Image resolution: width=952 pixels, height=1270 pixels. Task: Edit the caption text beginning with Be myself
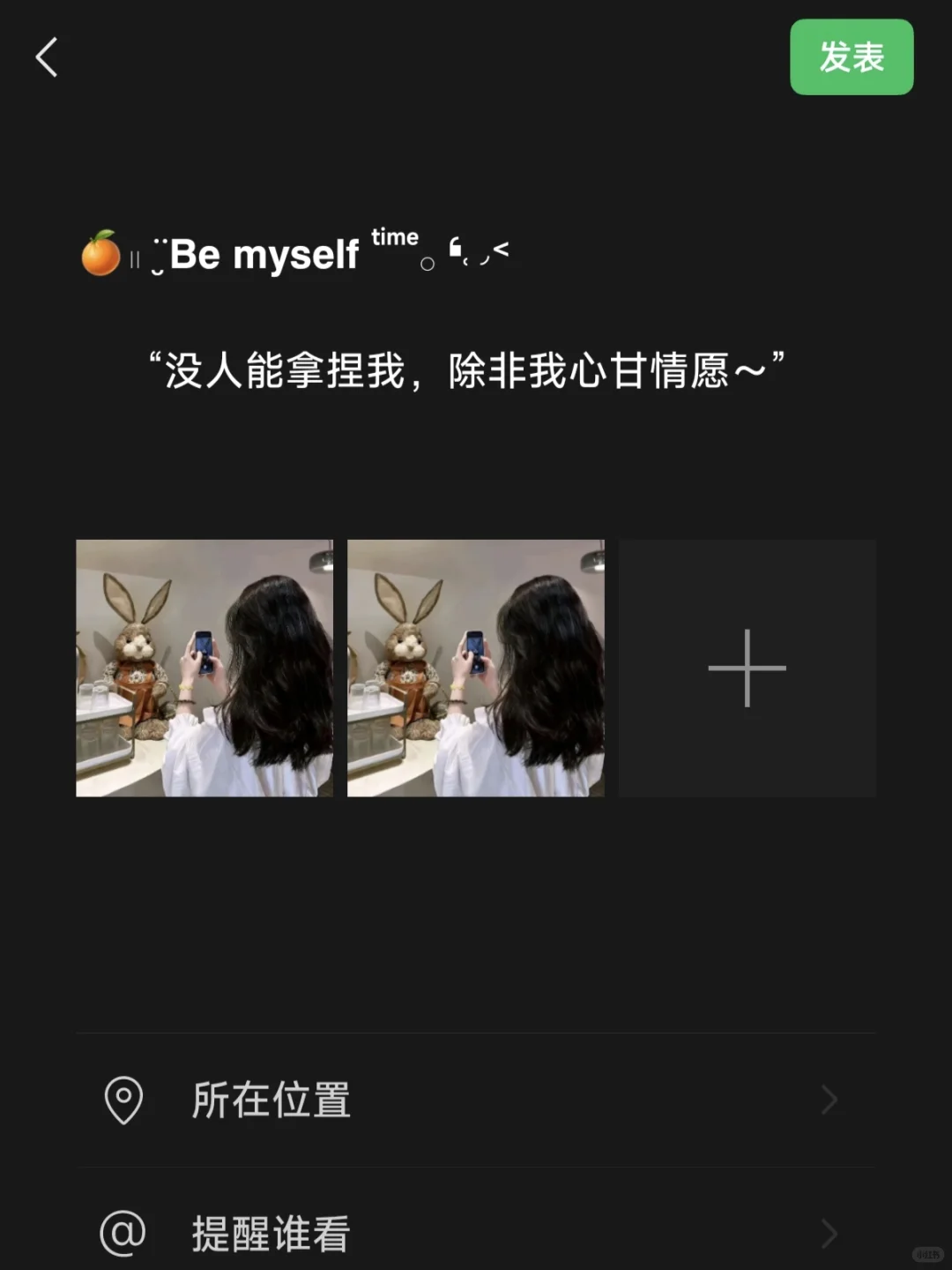coord(264,255)
